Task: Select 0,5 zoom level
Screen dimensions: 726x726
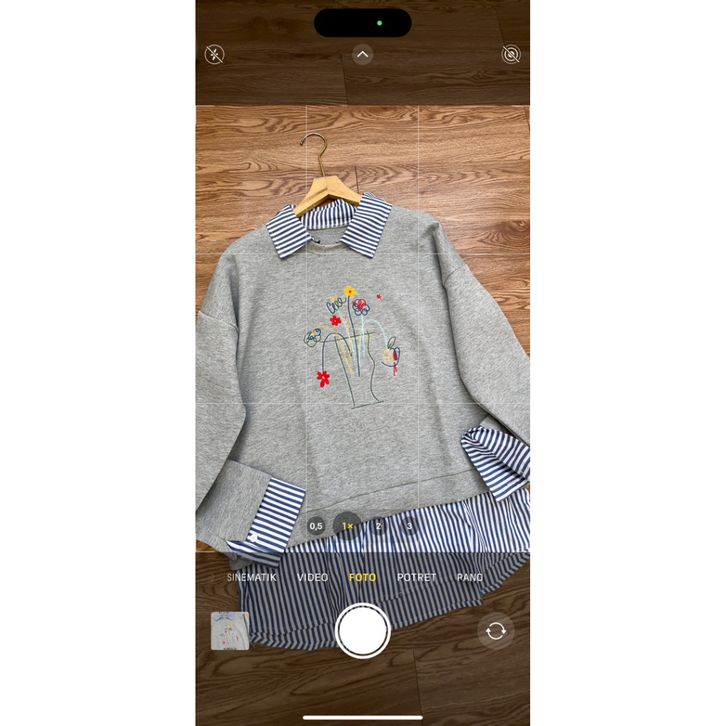Action: 316,525
